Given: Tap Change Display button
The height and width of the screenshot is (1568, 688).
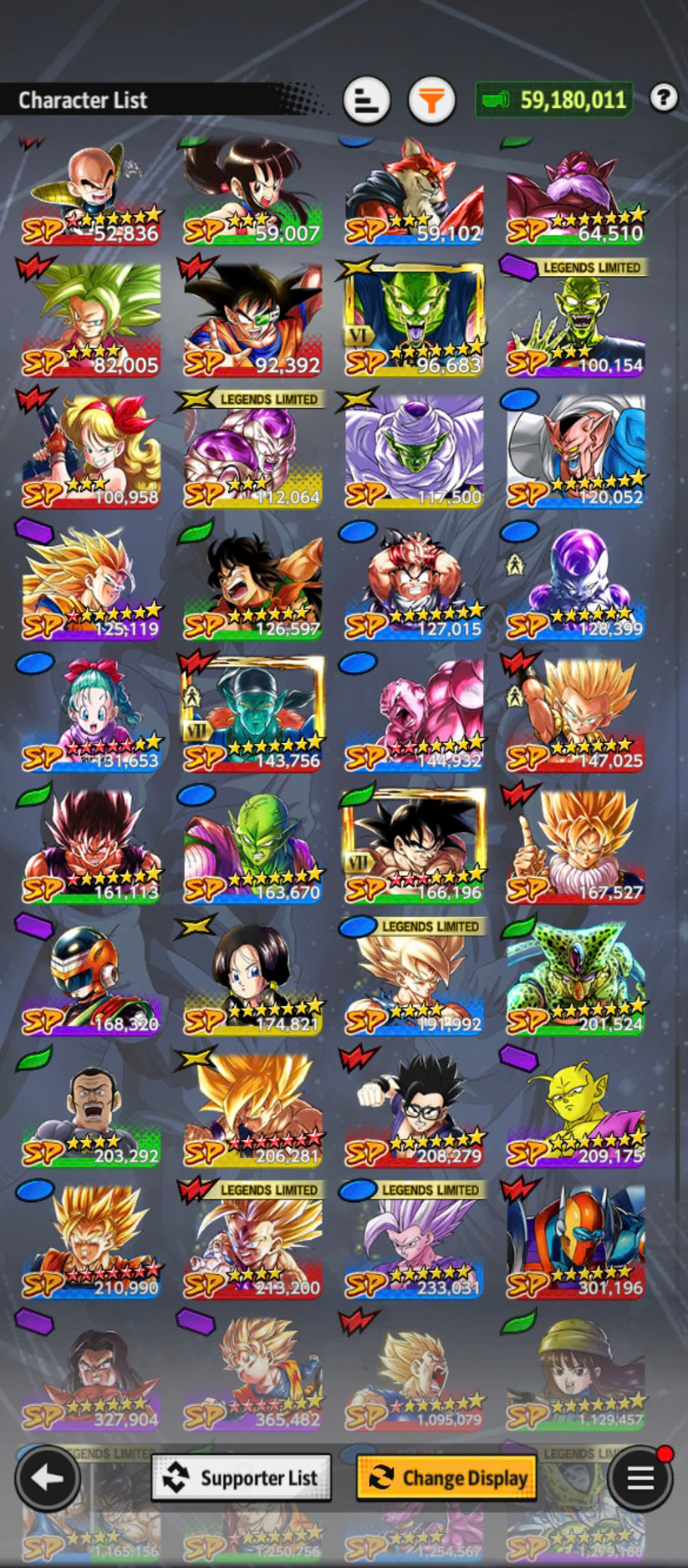Looking at the screenshot, I should coord(447,1477).
